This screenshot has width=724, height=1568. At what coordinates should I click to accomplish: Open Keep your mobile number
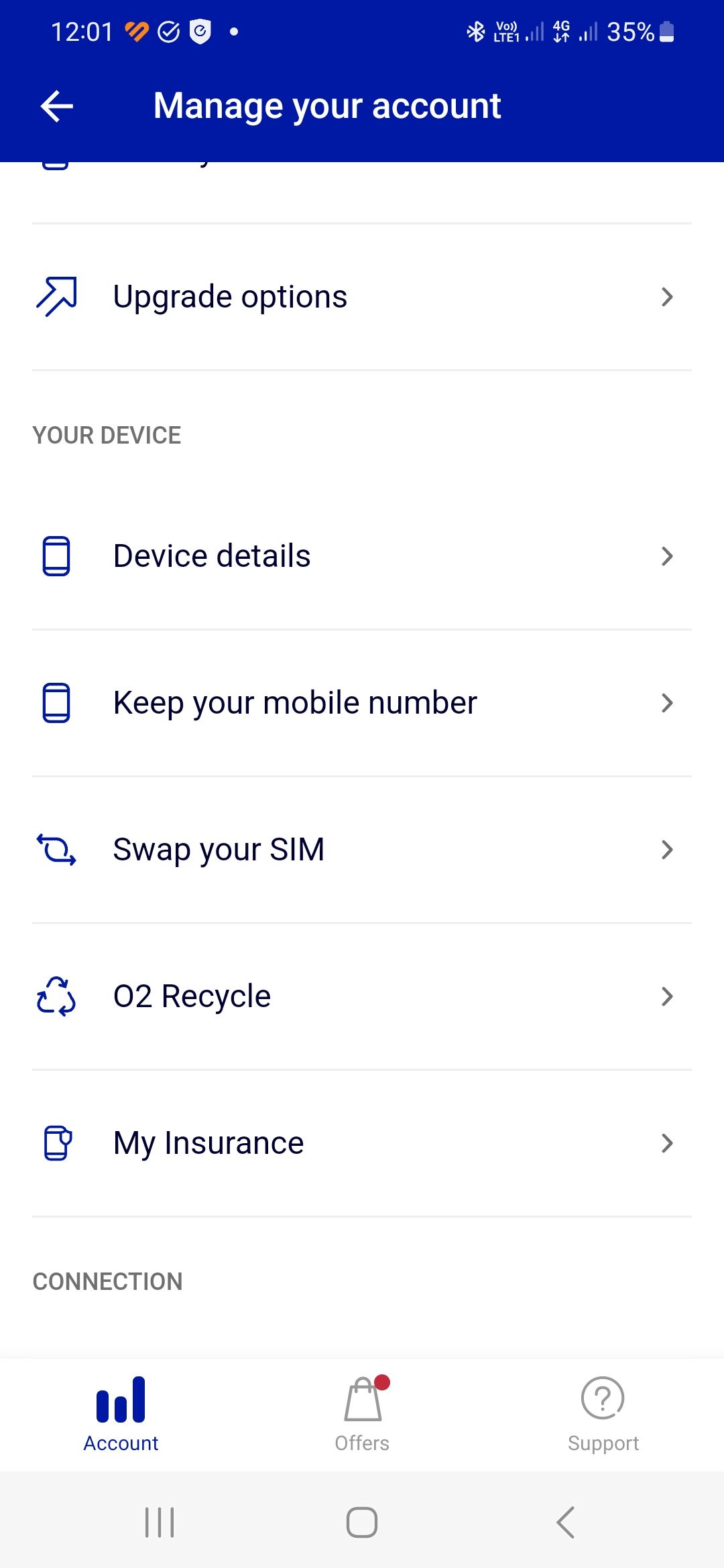click(x=295, y=702)
